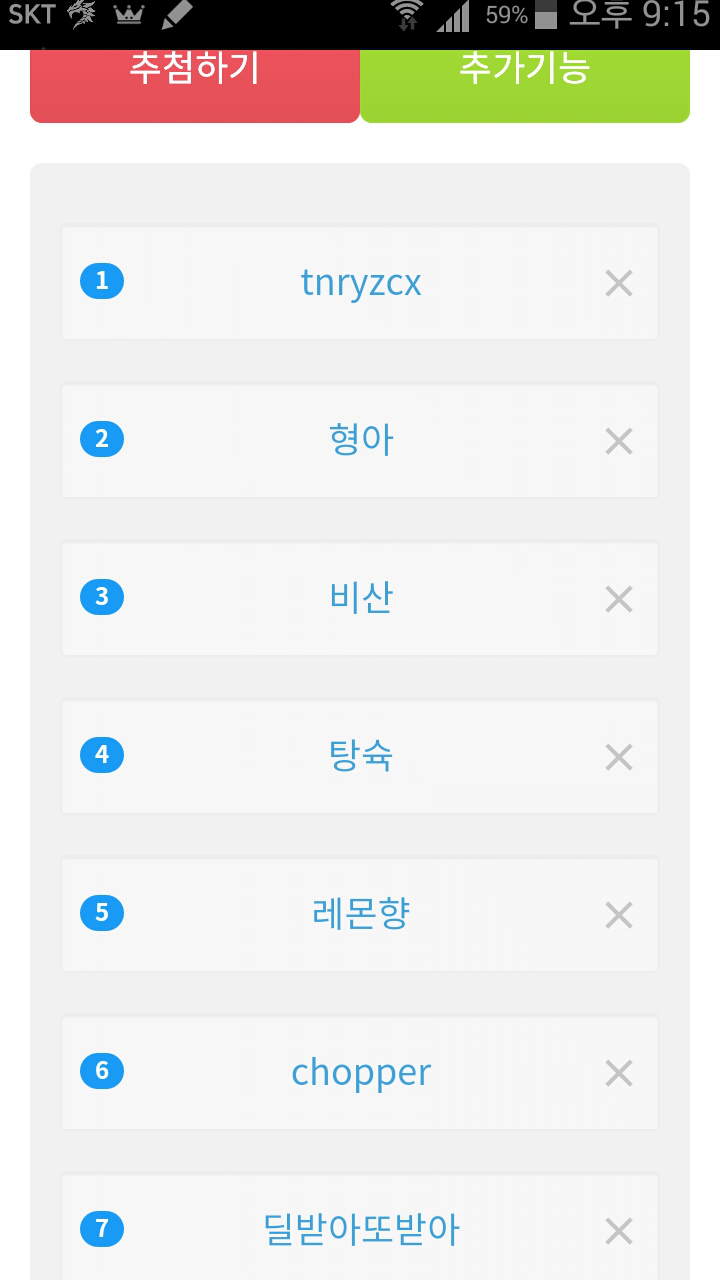The width and height of the screenshot is (720, 1280).
Task: Remove the 딜받아또받아 entry
Action: coord(619,1231)
